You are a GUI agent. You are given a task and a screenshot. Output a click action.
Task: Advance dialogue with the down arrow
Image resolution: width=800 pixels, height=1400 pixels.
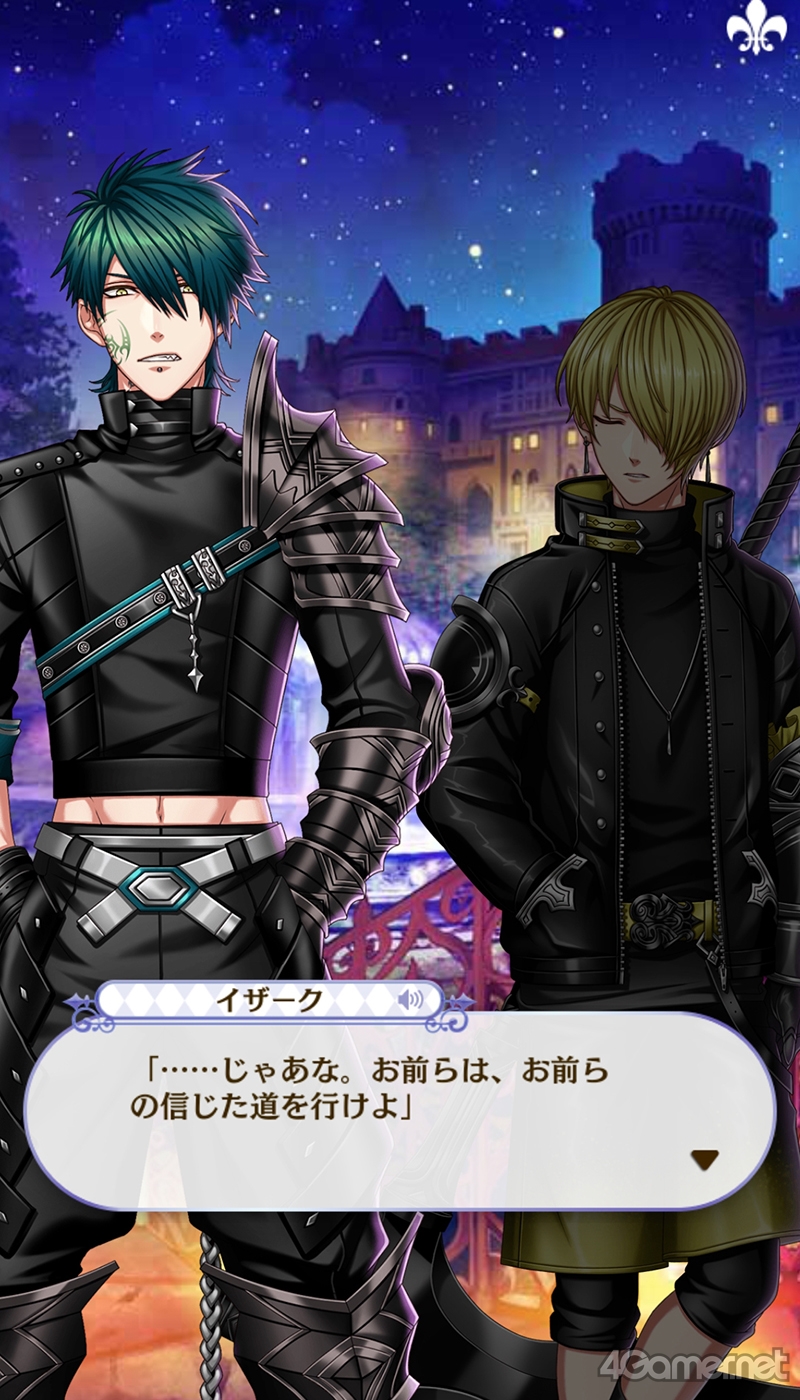pyautogui.click(x=705, y=1159)
